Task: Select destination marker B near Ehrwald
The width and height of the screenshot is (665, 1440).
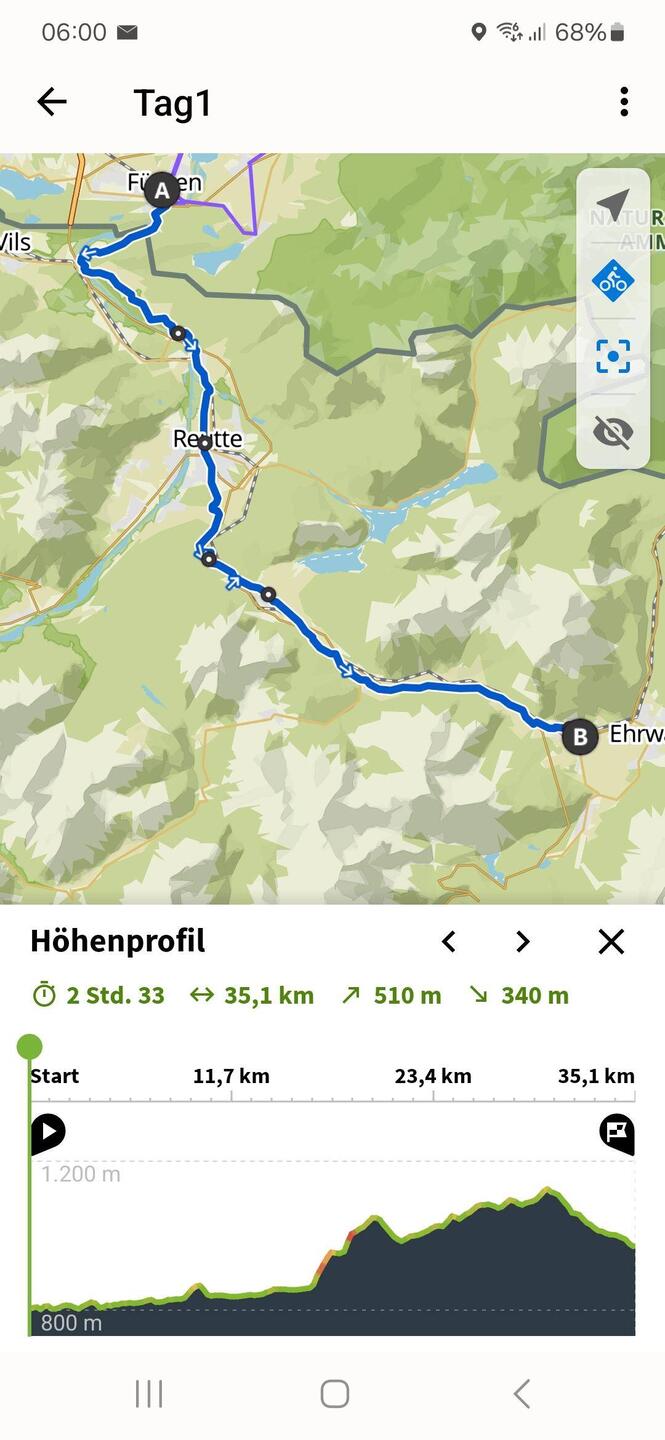Action: [579, 738]
